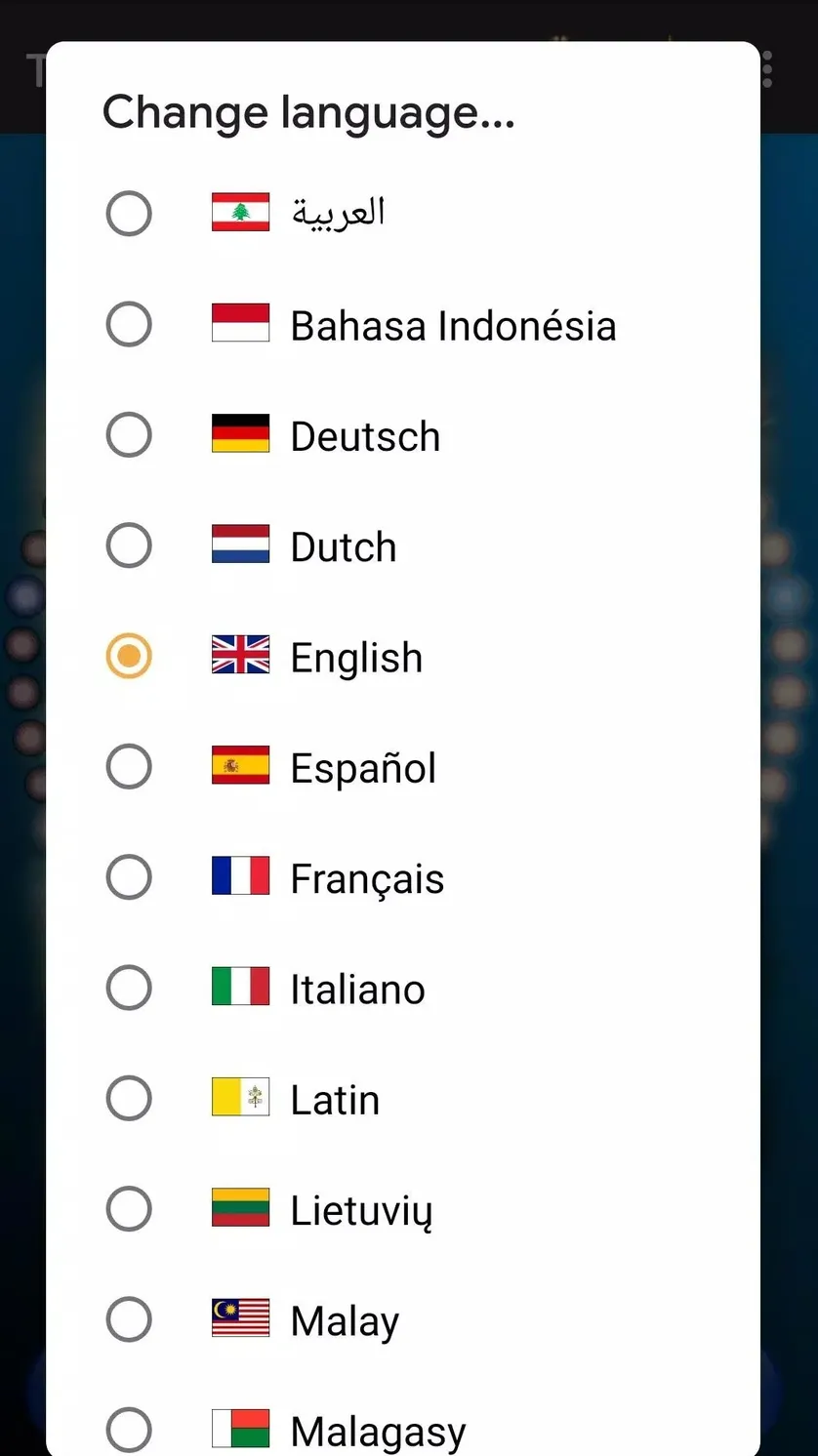Choose Bahasa Indonésia as the language
This screenshot has width=818, height=1456.
[x=402, y=324]
